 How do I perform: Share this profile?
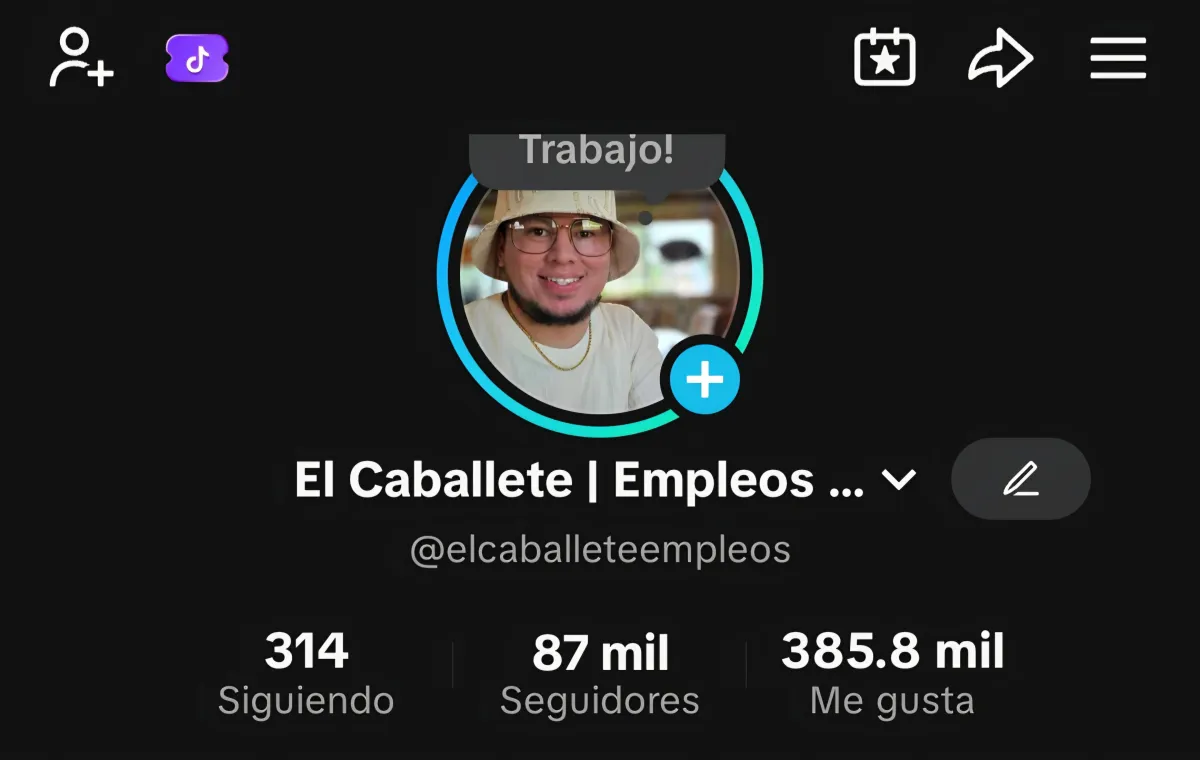point(999,59)
